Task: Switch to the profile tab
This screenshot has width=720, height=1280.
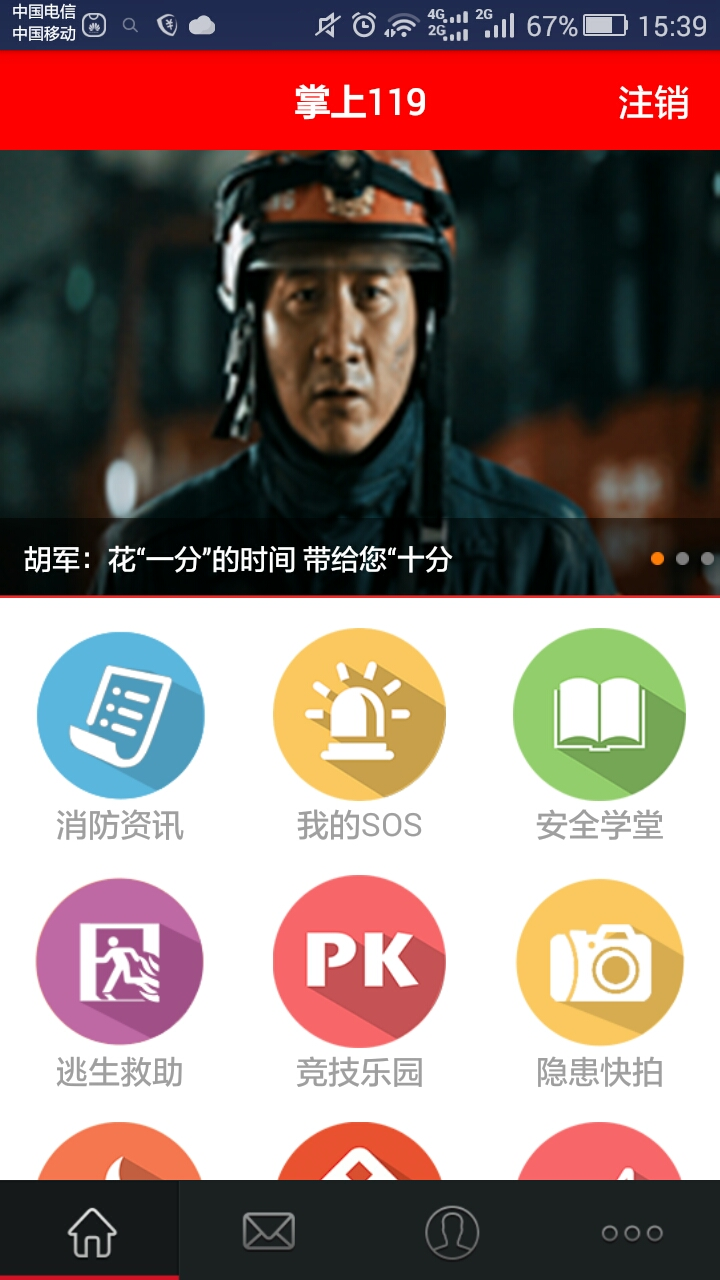Action: [451, 1231]
